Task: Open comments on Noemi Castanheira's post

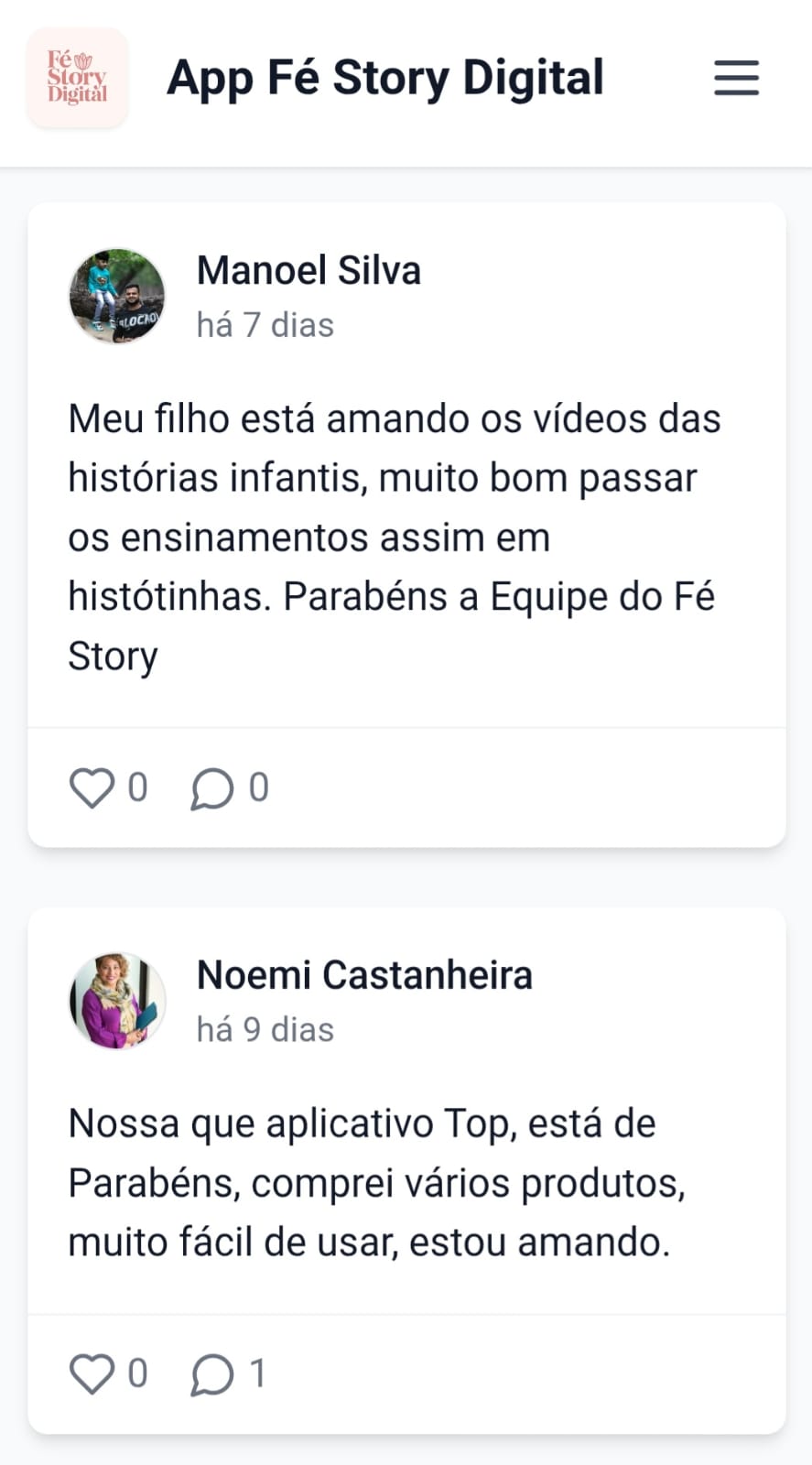Action: coord(212,1374)
